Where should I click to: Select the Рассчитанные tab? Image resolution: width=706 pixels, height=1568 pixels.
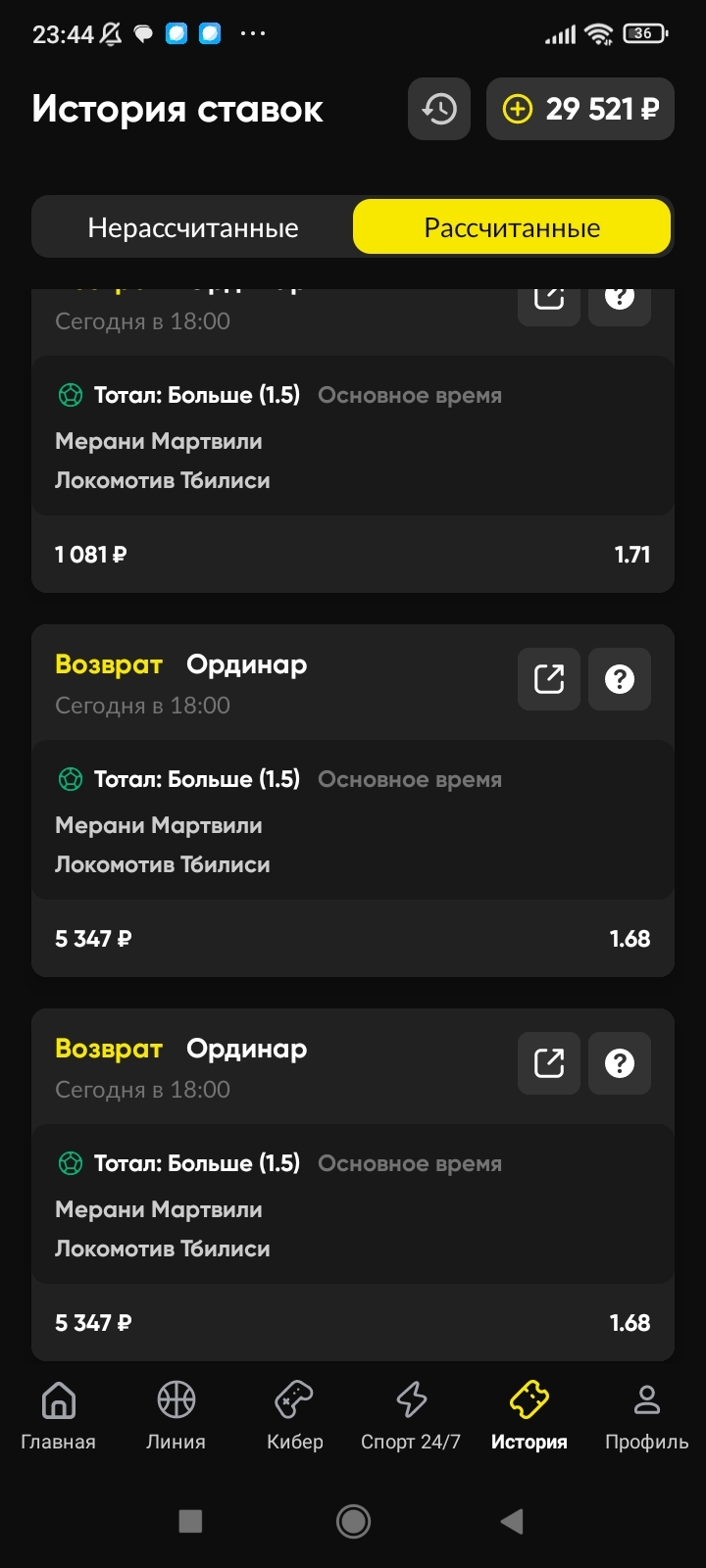[512, 227]
